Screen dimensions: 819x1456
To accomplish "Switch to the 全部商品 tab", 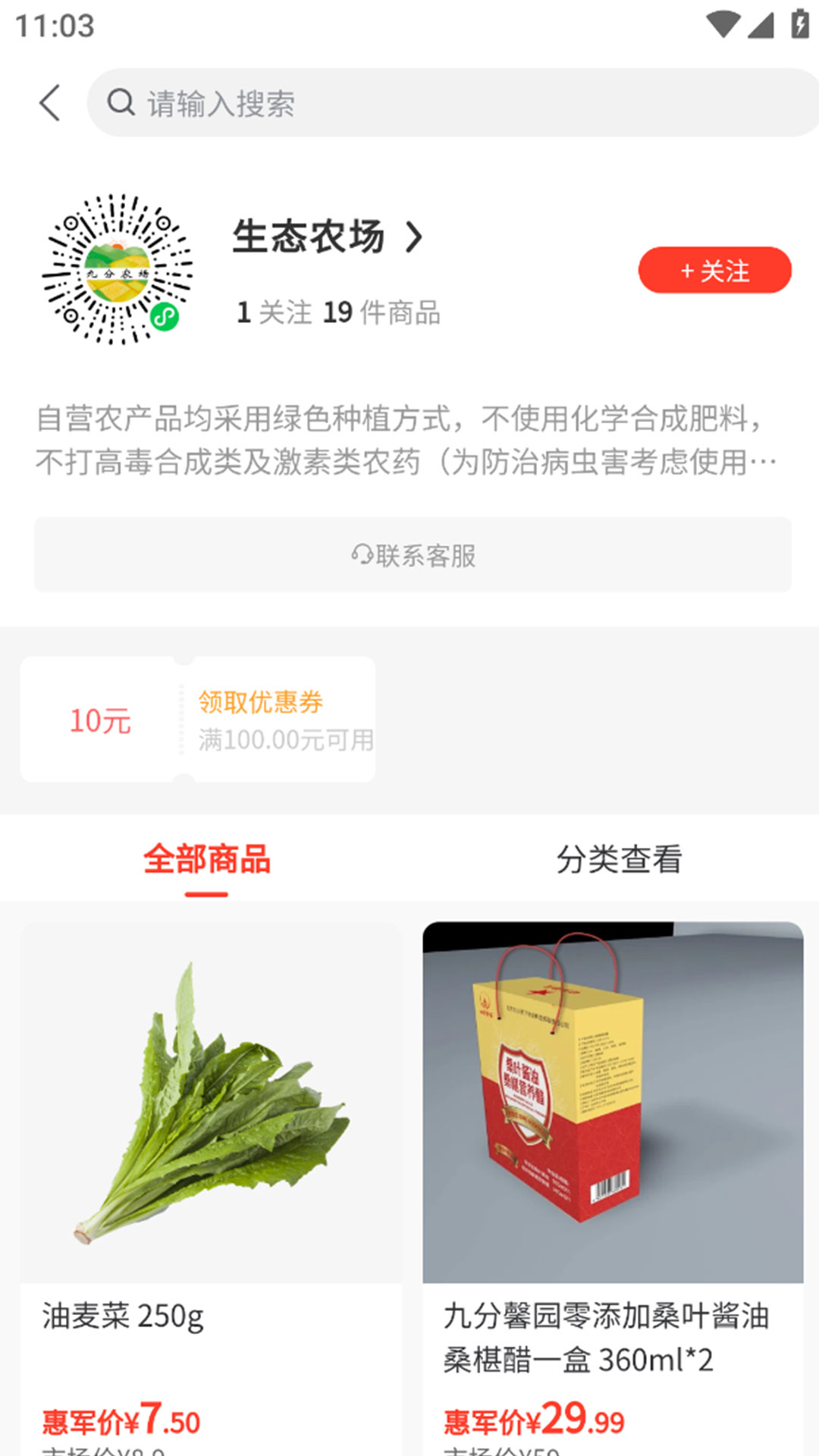I will pos(206,860).
